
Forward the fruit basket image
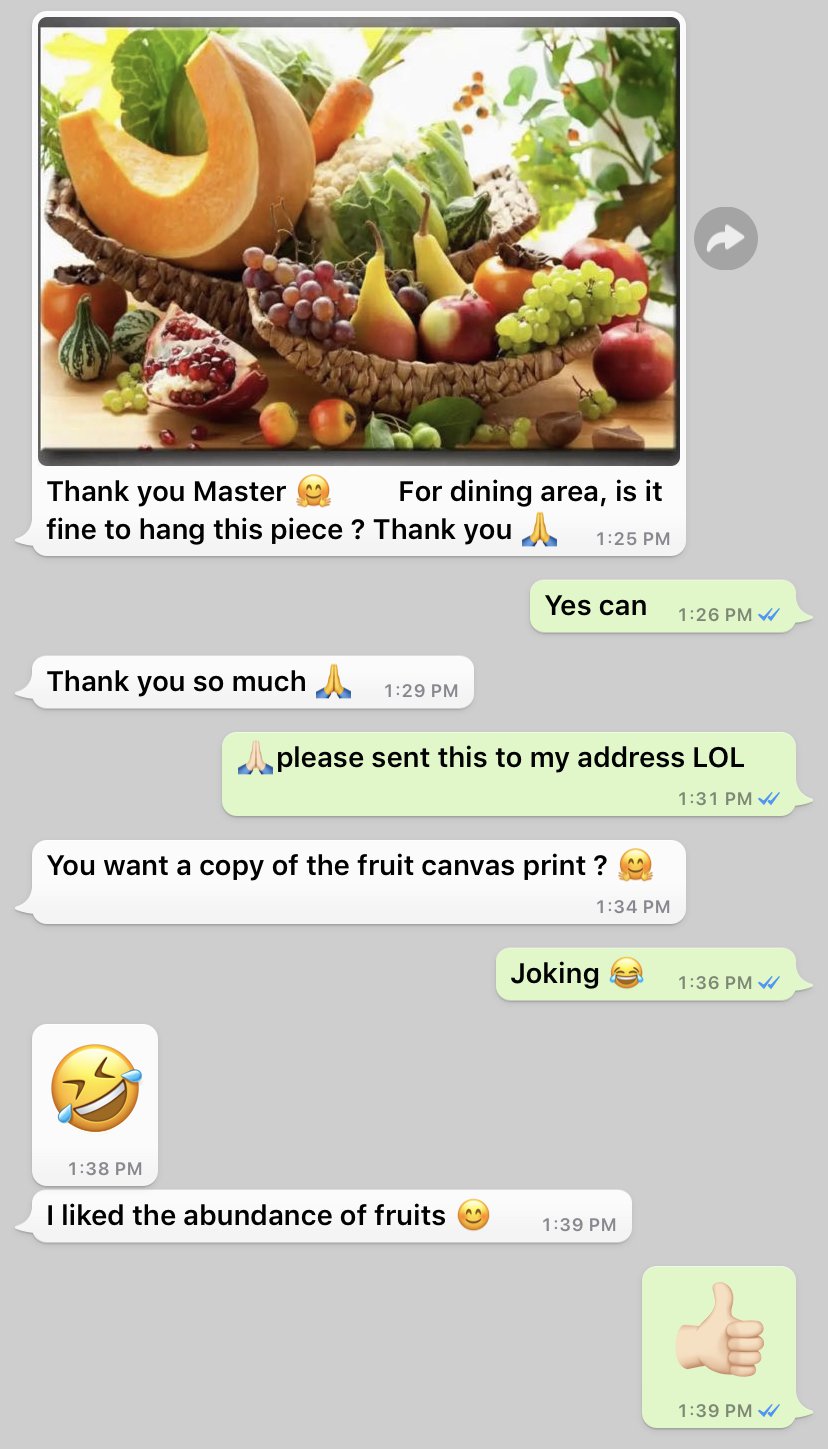pos(726,238)
